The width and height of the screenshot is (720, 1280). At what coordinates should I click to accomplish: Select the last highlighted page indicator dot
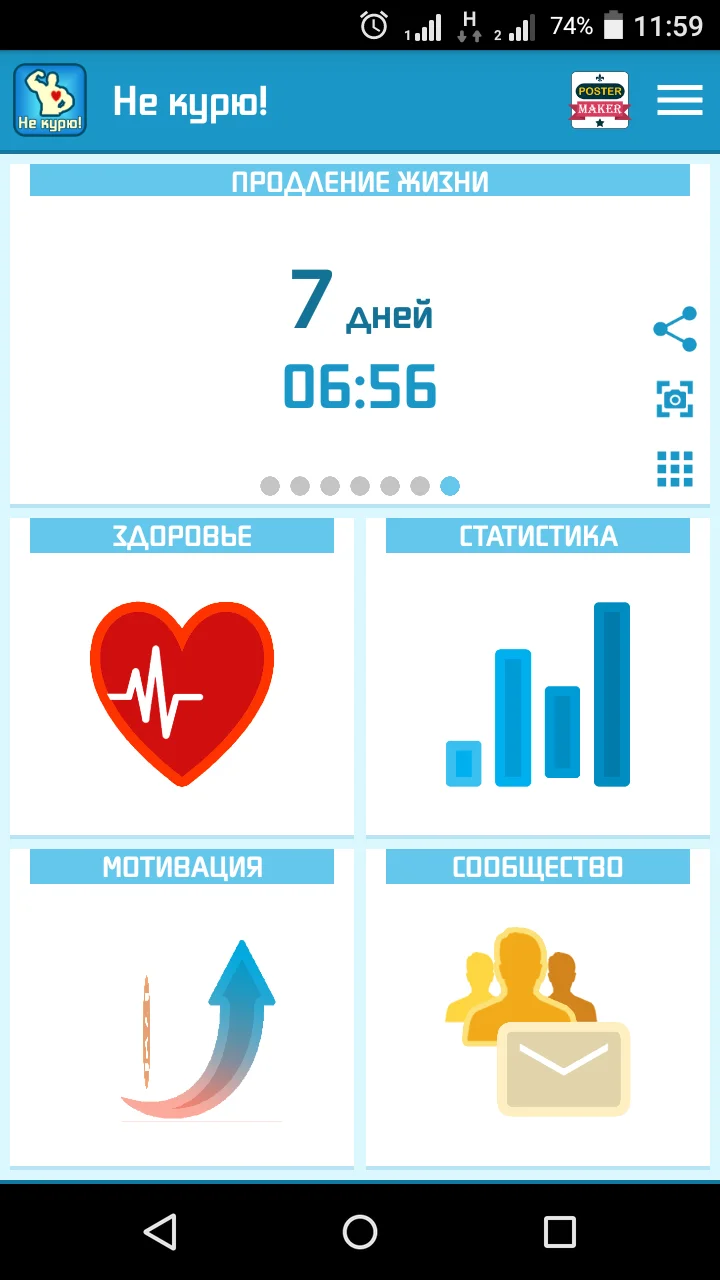[450, 486]
